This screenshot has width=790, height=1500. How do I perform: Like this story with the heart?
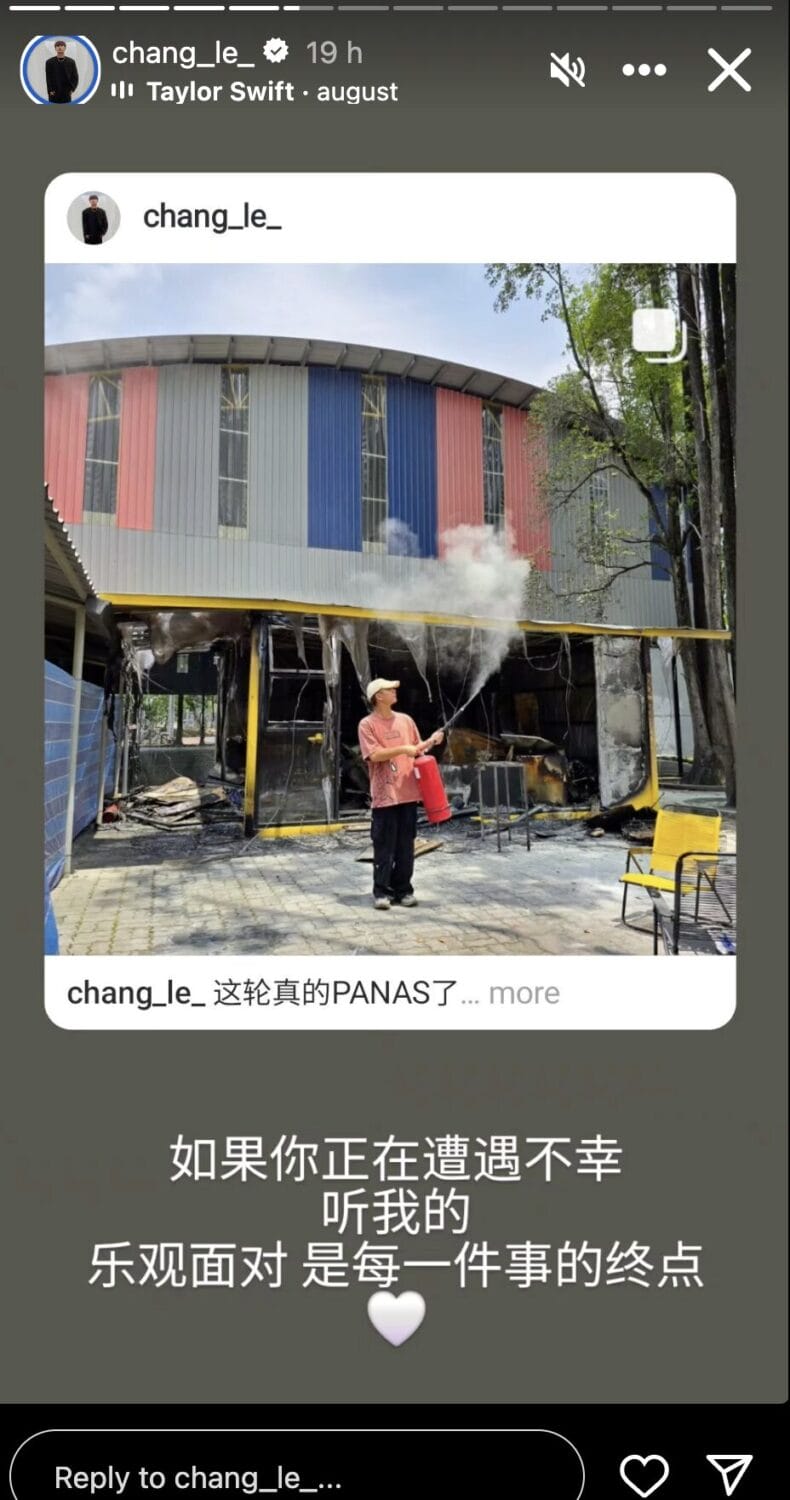click(x=644, y=1475)
